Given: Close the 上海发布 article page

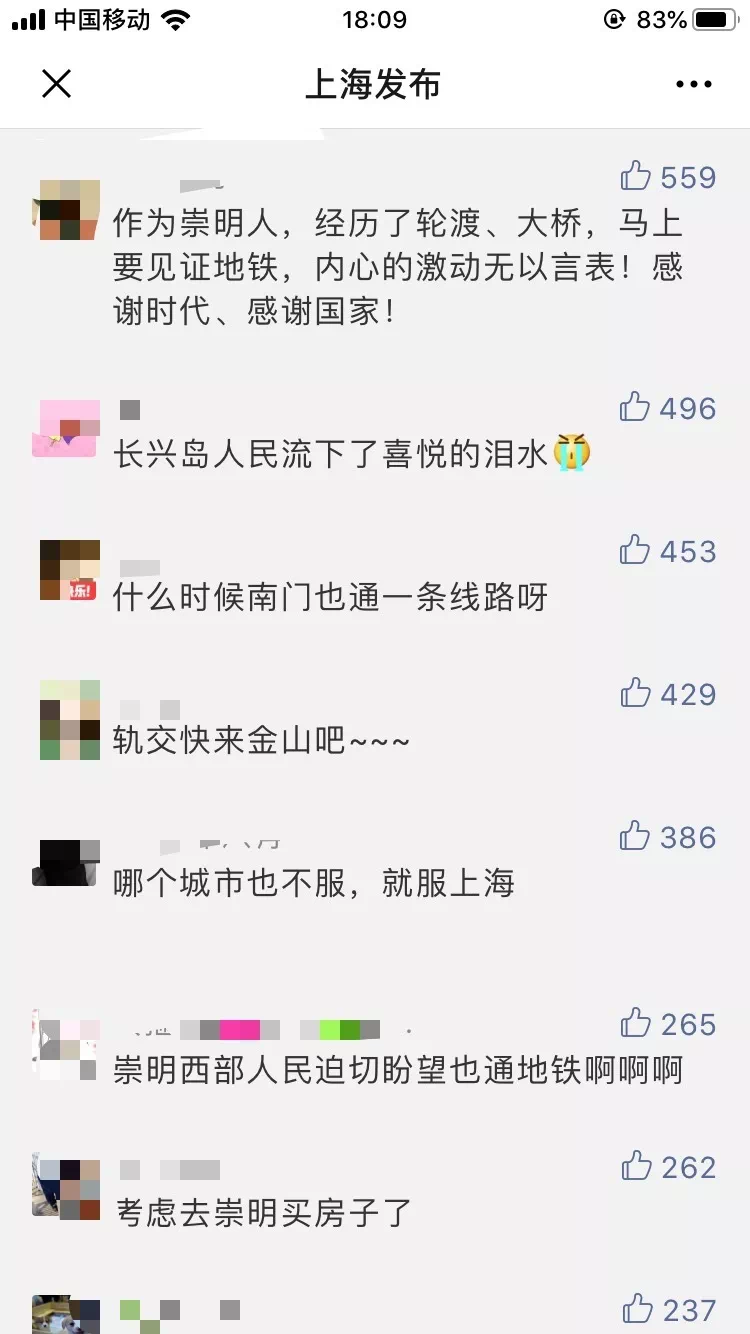Looking at the screenshot, I should point(57,84).
